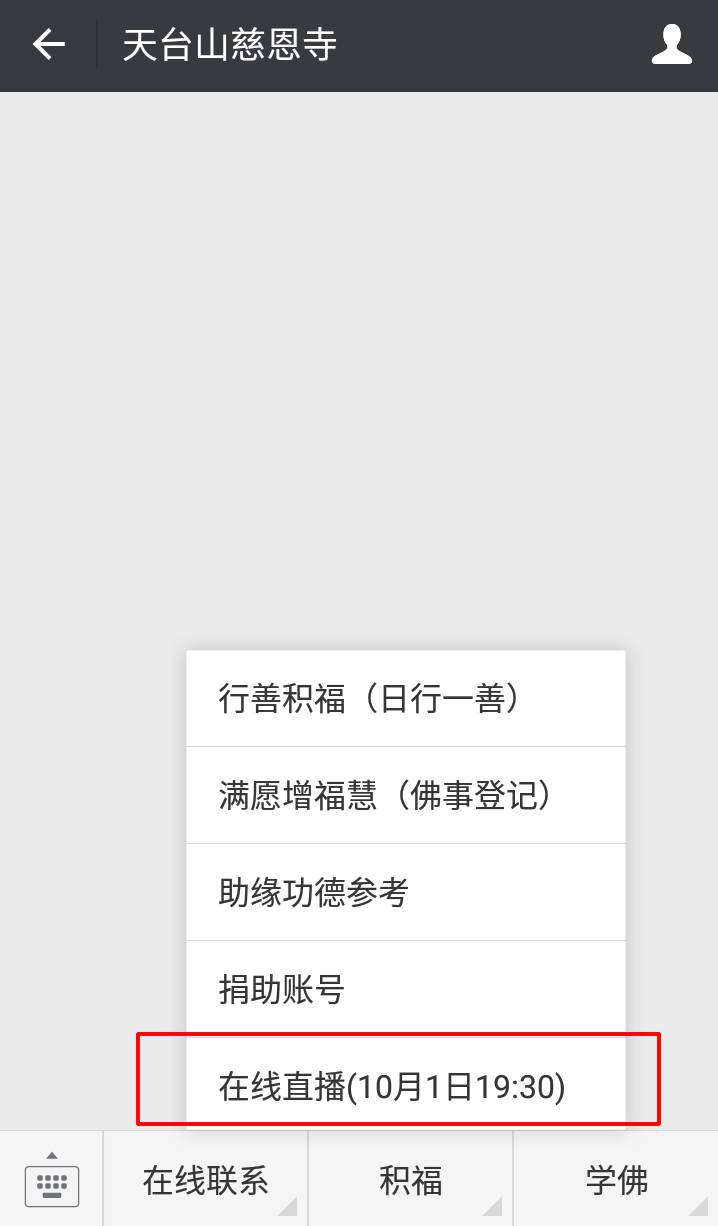Select 行善积福（日行一善）menu item
Screen dimensions: 718x1226
click(406, 698)
